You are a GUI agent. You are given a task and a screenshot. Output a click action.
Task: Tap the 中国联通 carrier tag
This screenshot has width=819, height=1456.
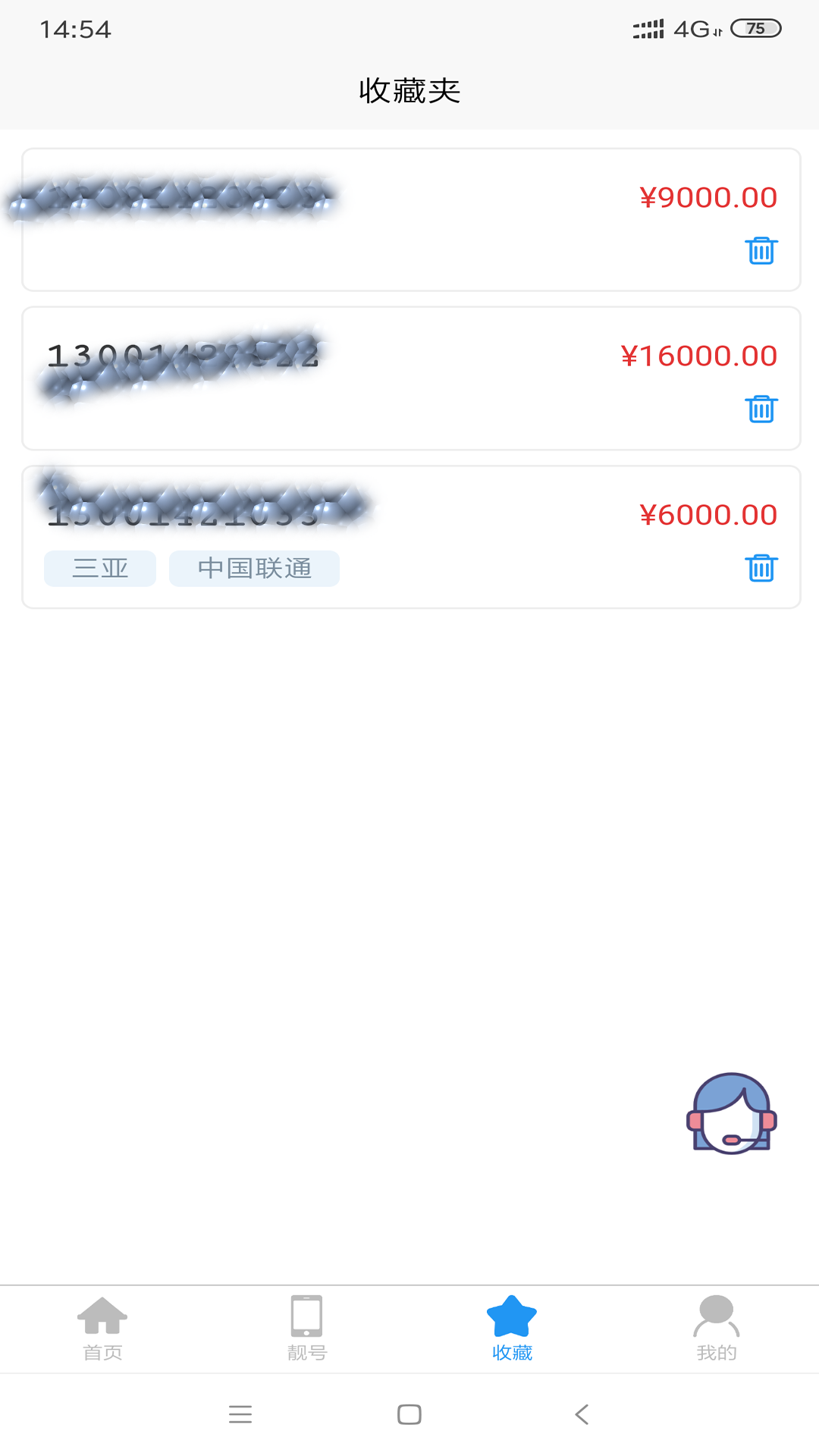coord(254,568)
